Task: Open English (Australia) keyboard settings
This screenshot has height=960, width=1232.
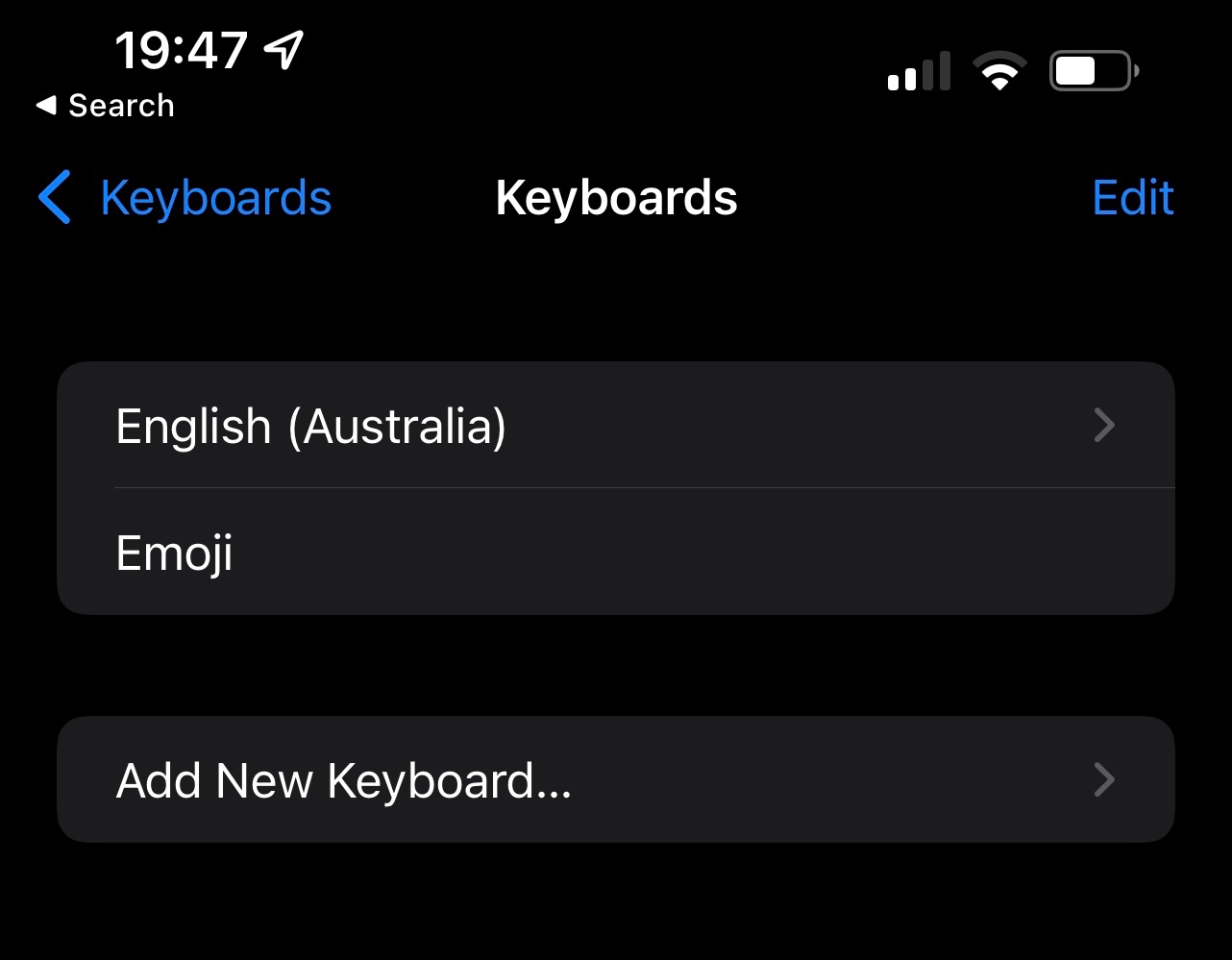Action: (x=616, y=425)
